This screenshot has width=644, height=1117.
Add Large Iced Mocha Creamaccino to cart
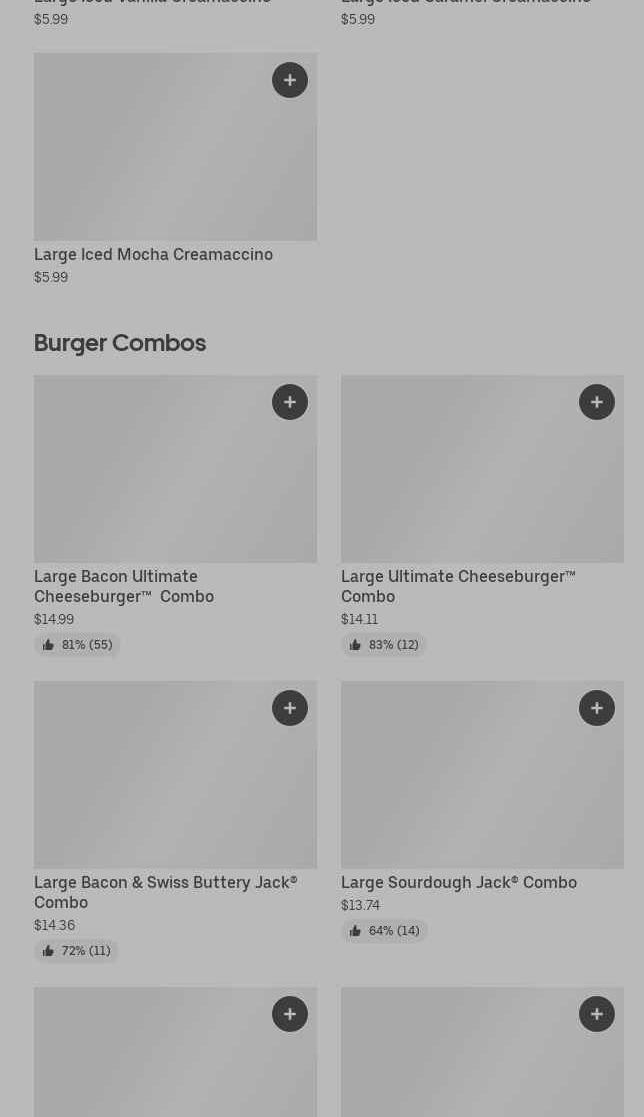tap(290, 80)
